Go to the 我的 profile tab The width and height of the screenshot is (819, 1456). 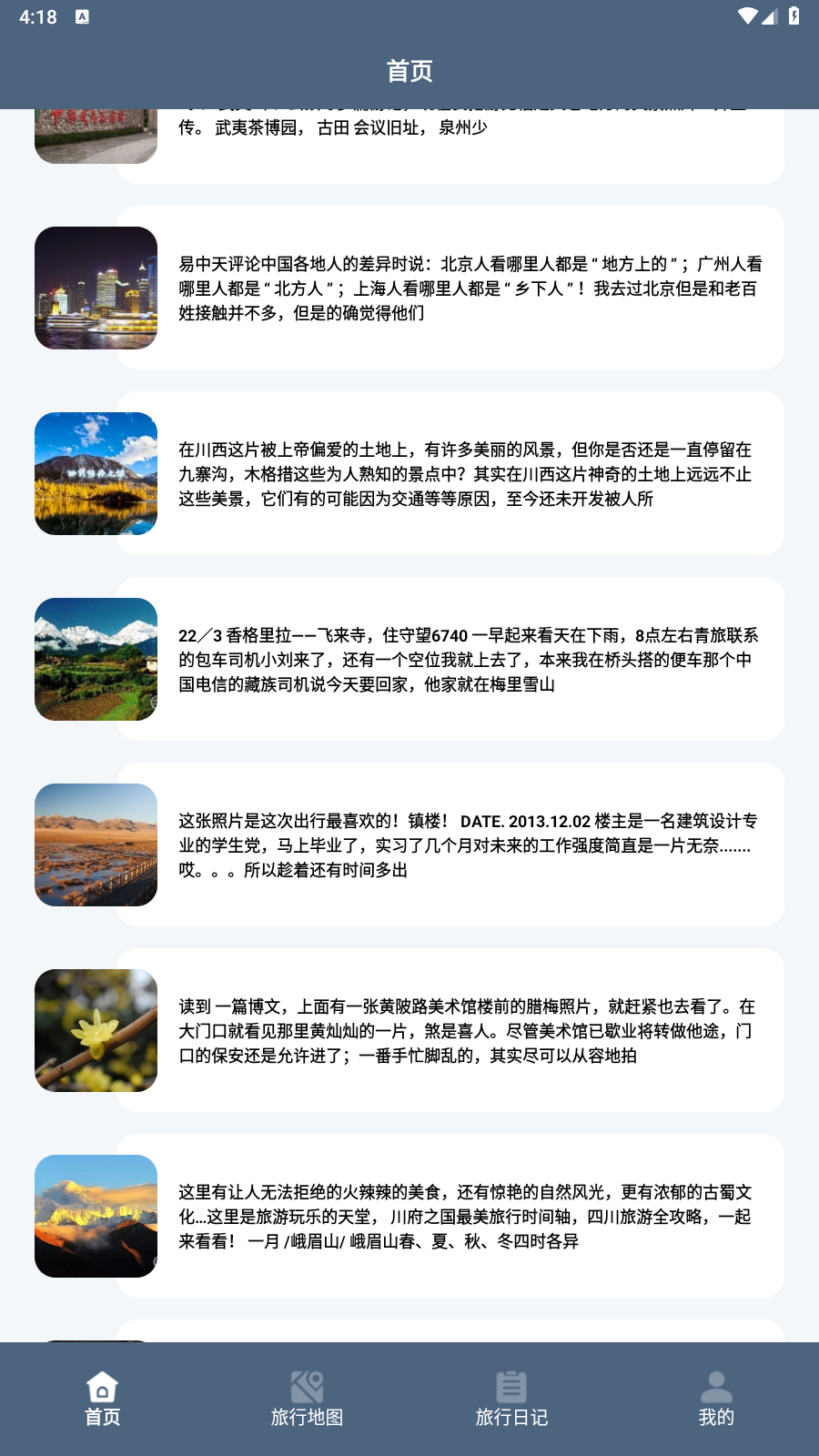[716, 1399]
